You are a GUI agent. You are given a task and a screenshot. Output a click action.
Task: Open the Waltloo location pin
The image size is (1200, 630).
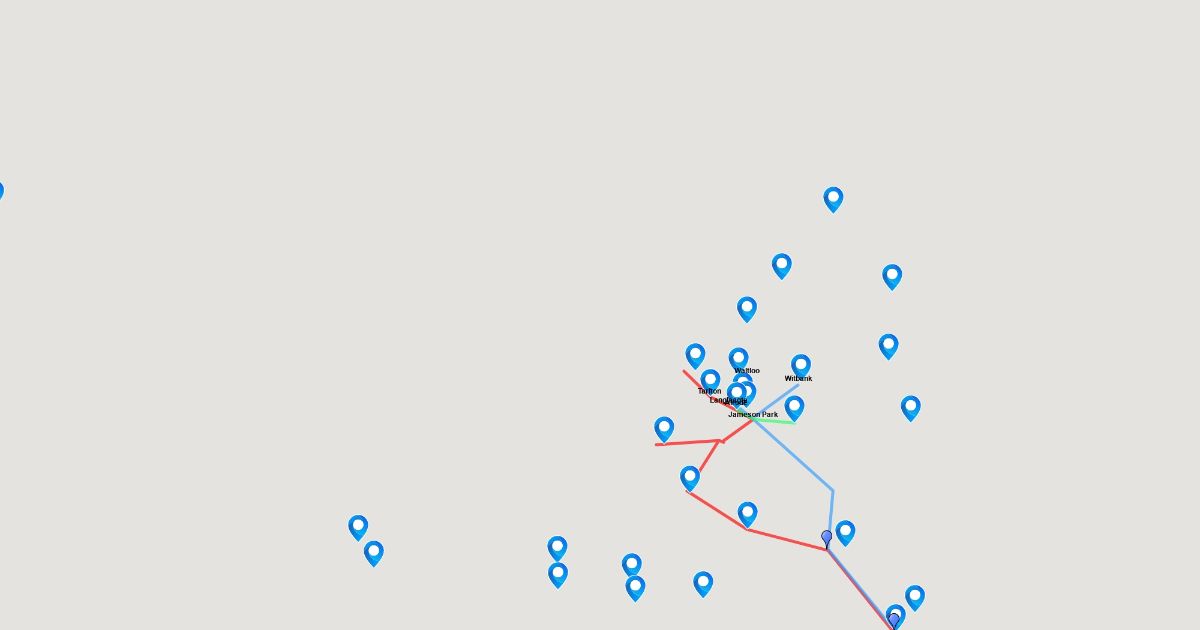point(738,359)
